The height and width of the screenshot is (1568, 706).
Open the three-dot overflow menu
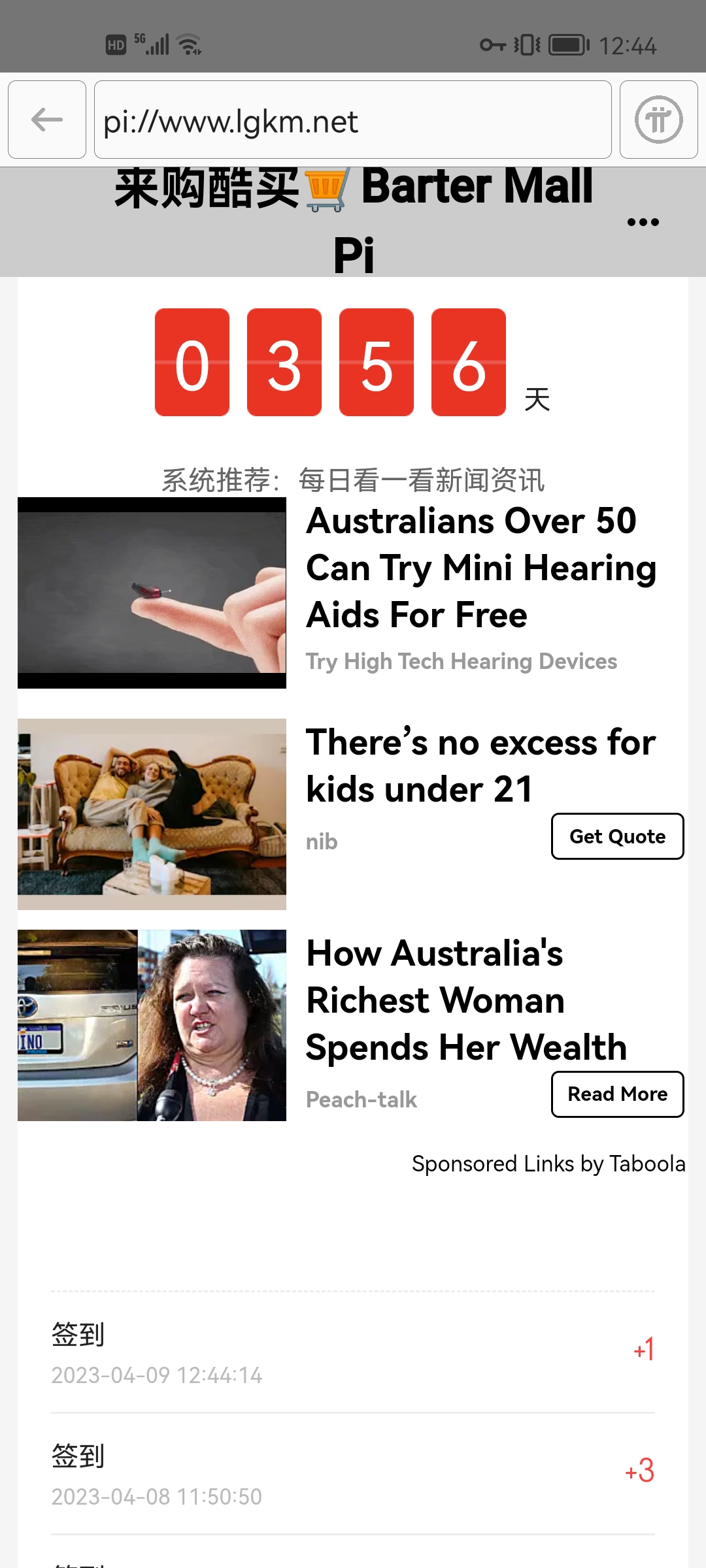pos(643,222)
